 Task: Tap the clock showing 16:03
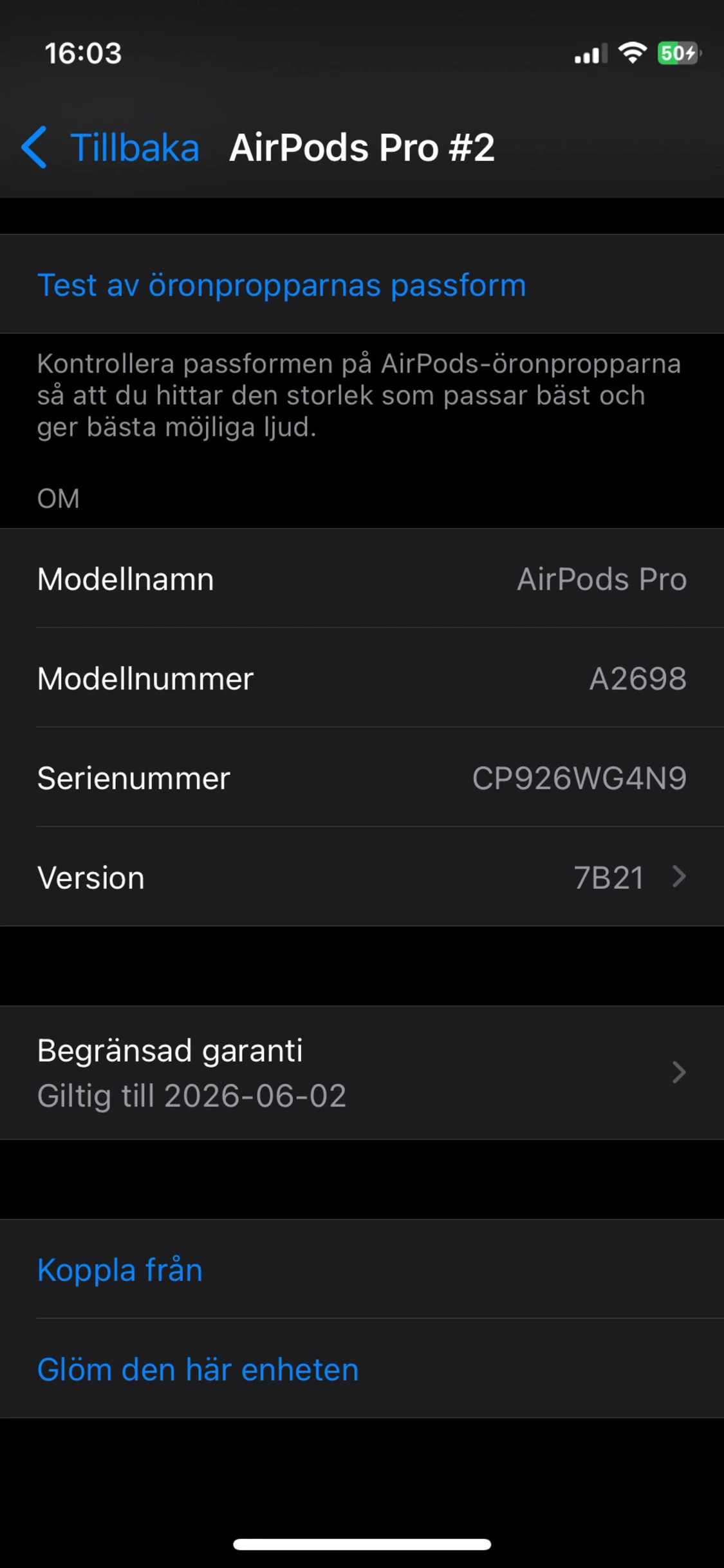point(84,54)
